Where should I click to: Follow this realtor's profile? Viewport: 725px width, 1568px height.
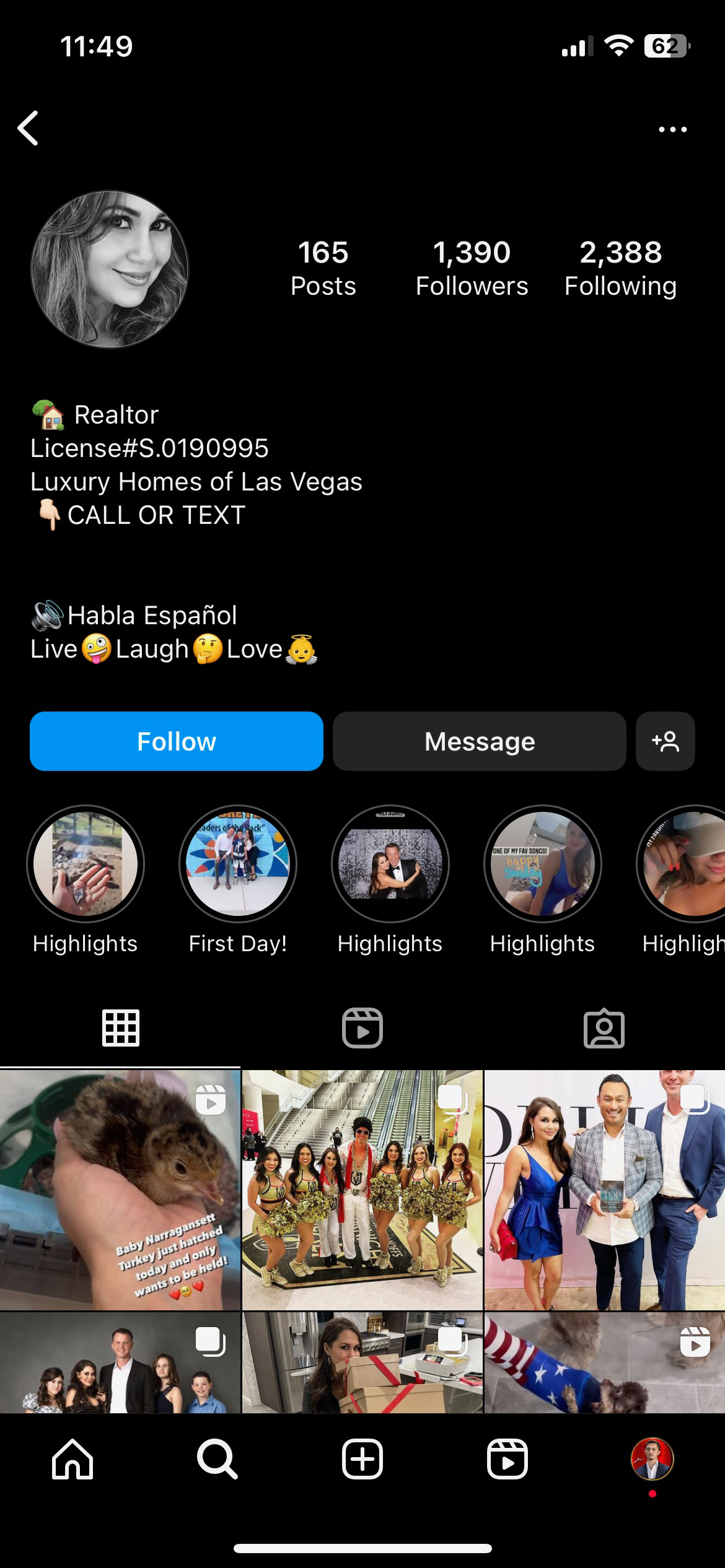[x=177, y=741]
